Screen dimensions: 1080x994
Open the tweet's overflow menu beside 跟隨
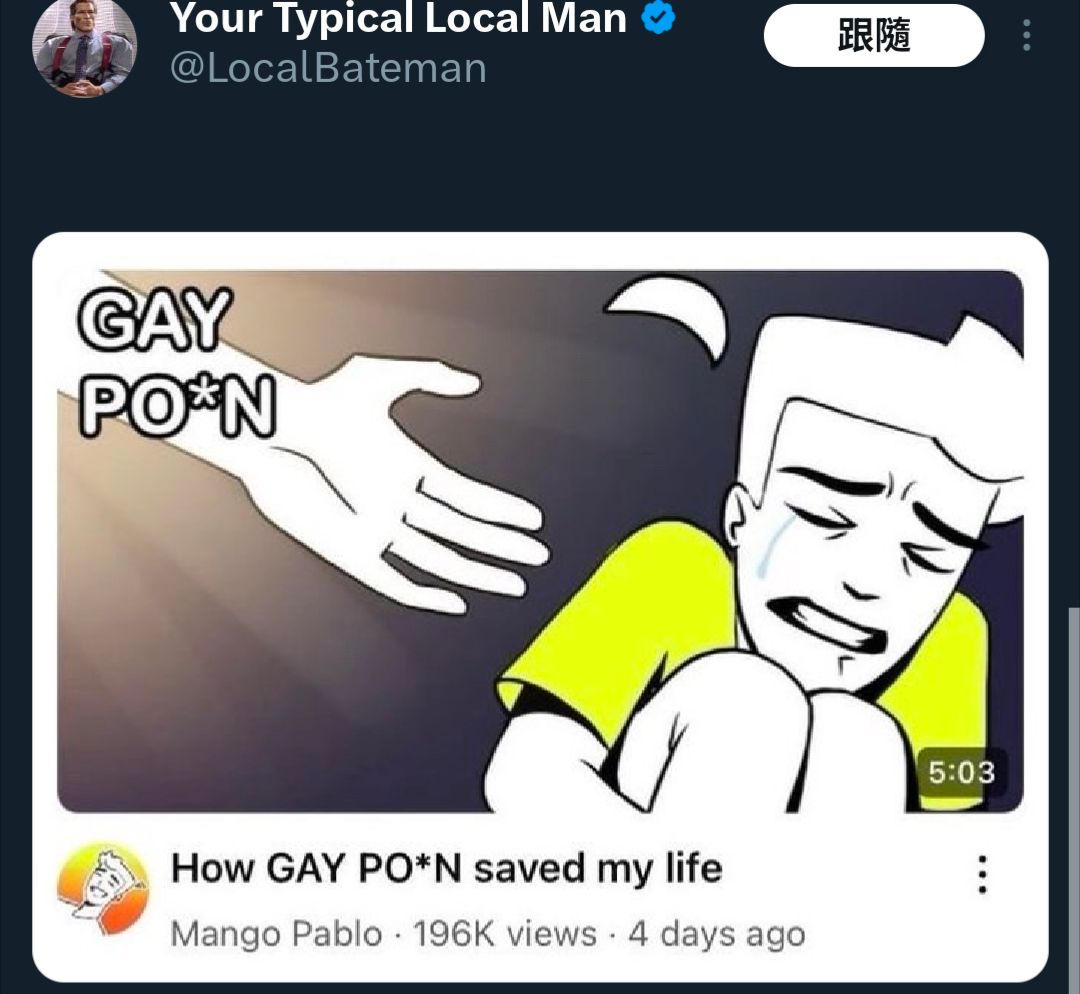click(x=1026, y=36)
